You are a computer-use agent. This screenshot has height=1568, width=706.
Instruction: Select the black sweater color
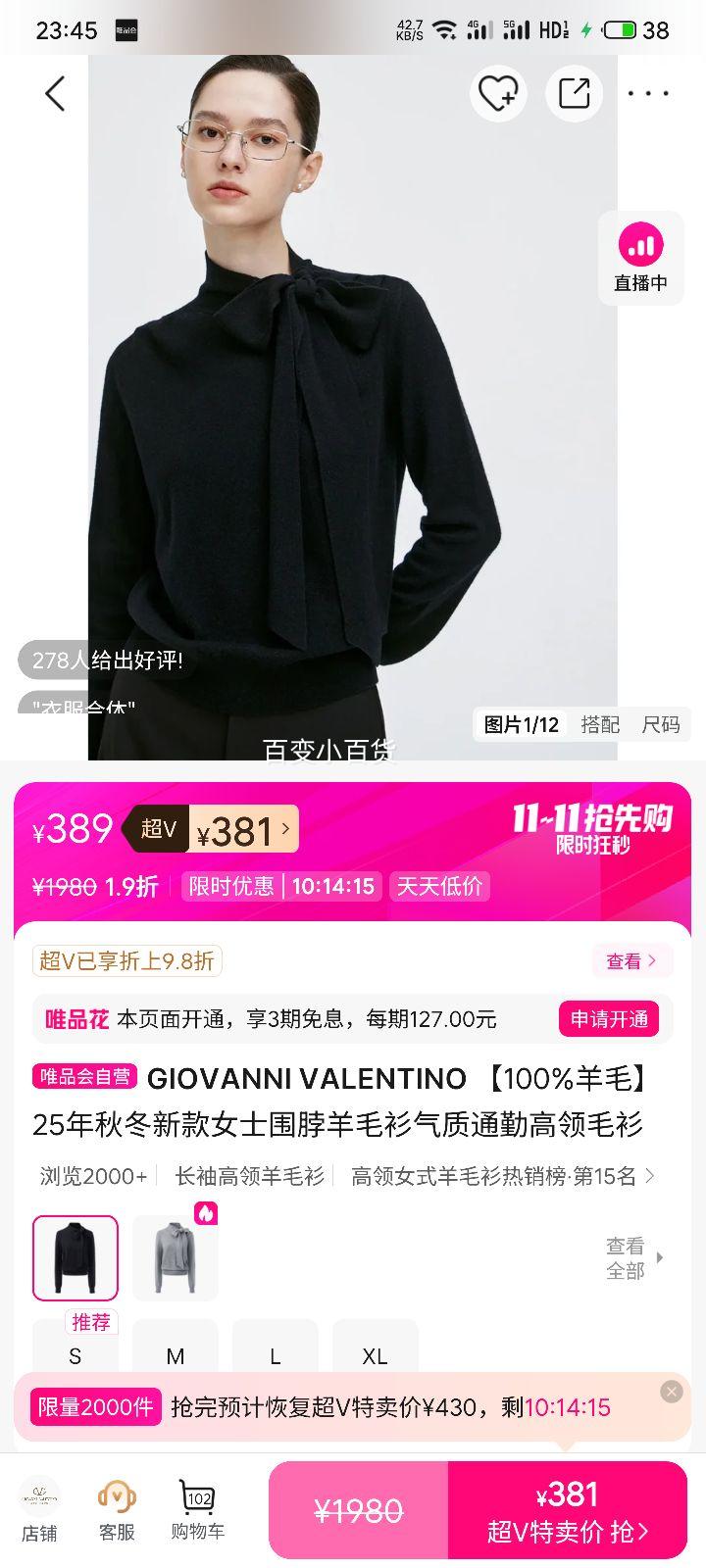click(76, 1258)
